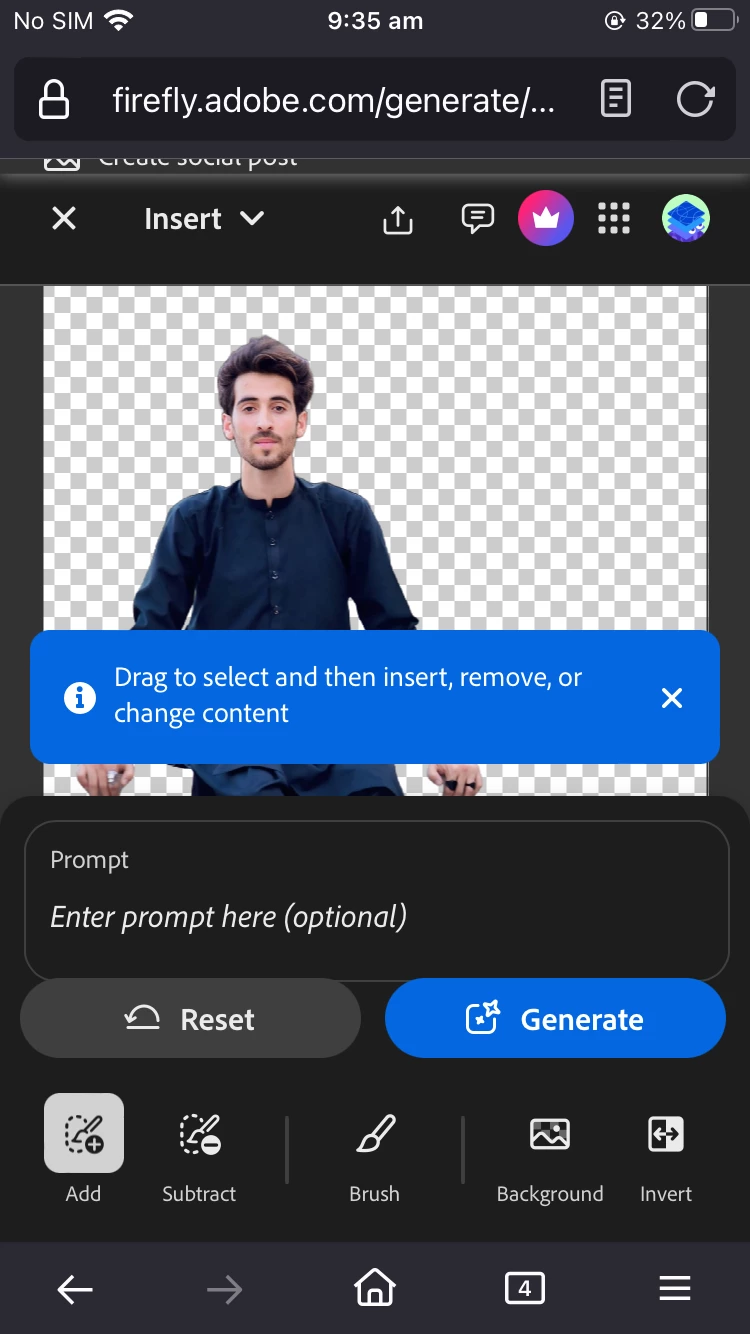Viewport: 750px width, 1334px height.
Task: Tap the share/export icon
Action: coord(397,219)
